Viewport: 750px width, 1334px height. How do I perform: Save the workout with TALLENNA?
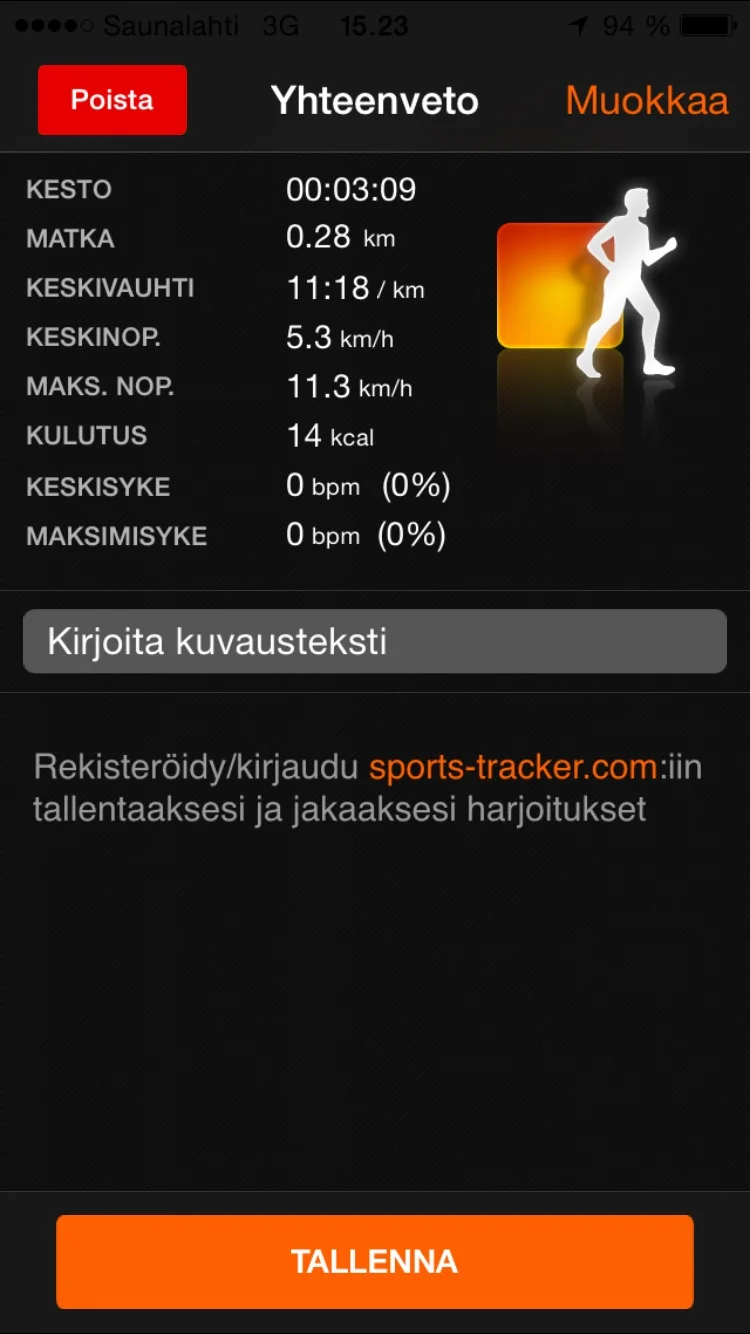click(x=374, y=1261)
